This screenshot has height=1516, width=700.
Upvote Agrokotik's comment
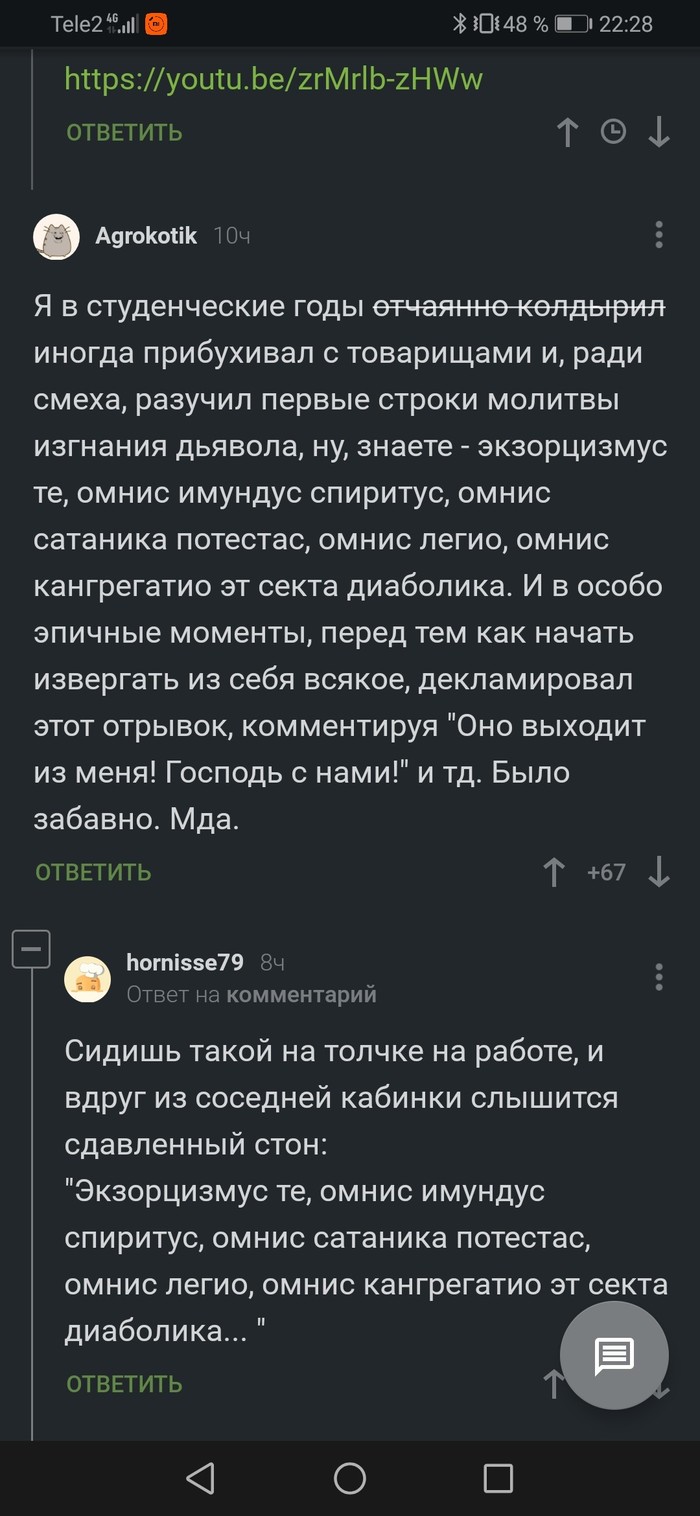pos(553,872)
